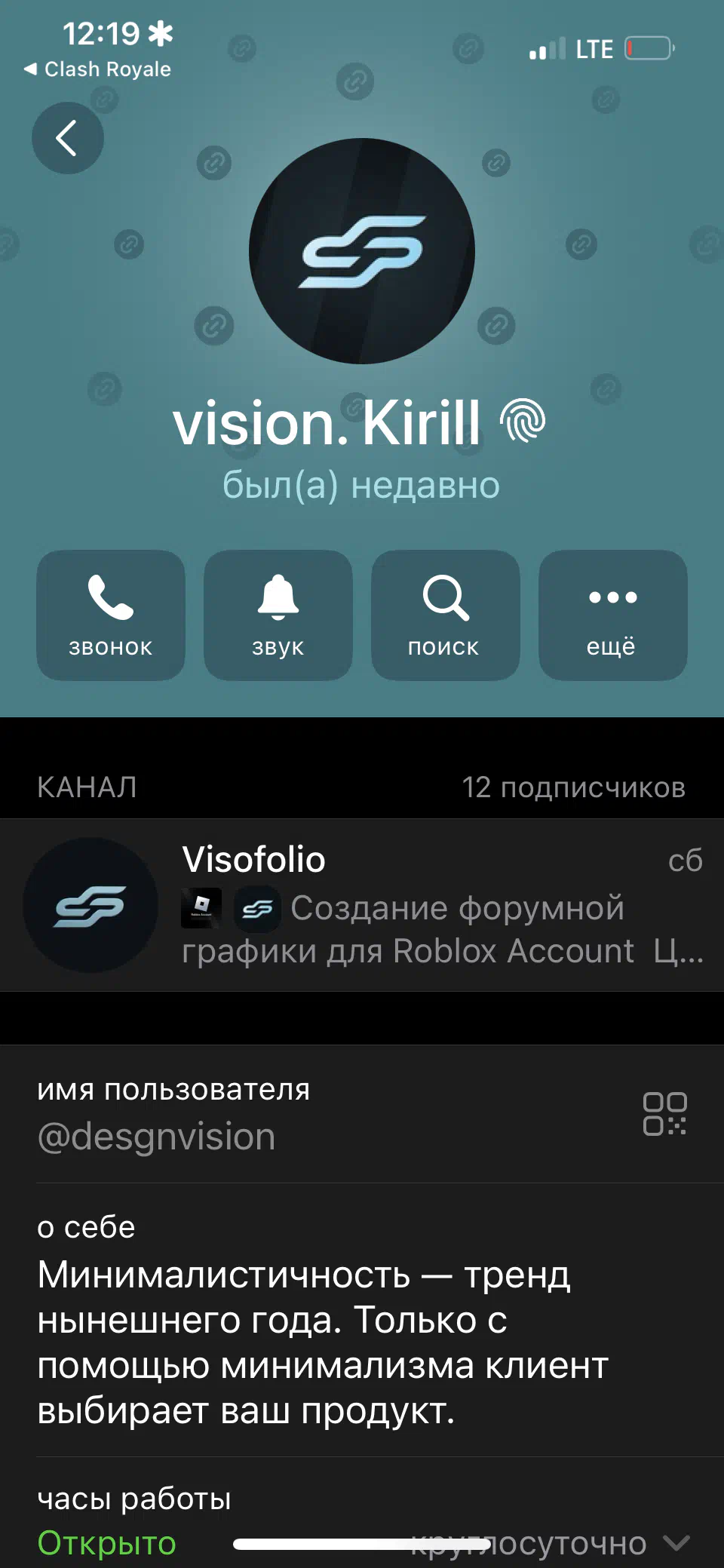Image resolution: width=724 pixels, height=1568 pixels.
Task: Mute notifications via звук button
Action: pos(278,615)
